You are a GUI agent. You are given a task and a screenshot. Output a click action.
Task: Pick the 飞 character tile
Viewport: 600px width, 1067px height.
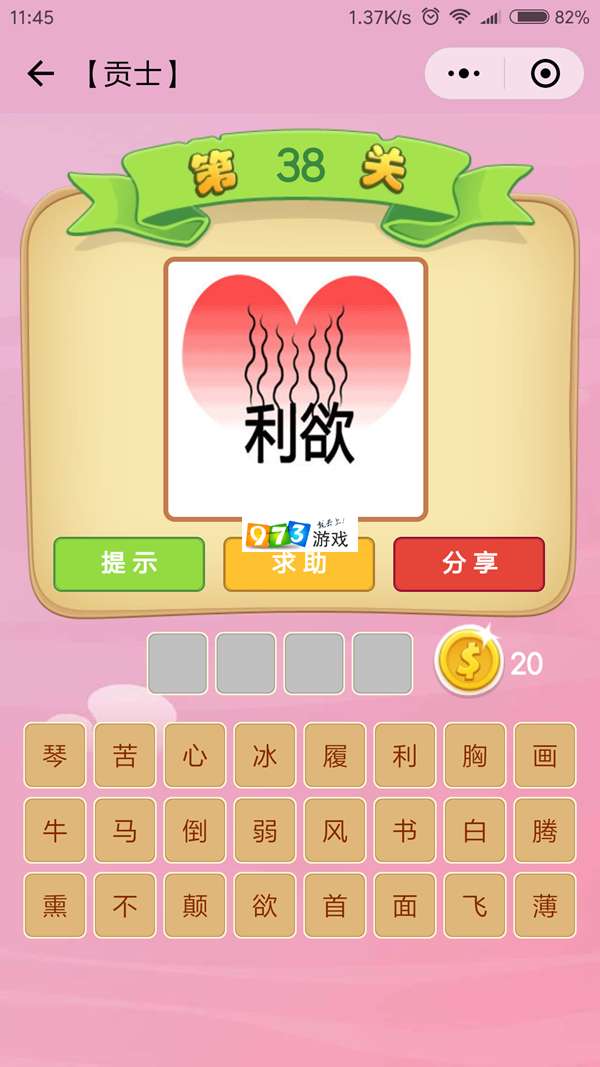(x=475, y=906)
